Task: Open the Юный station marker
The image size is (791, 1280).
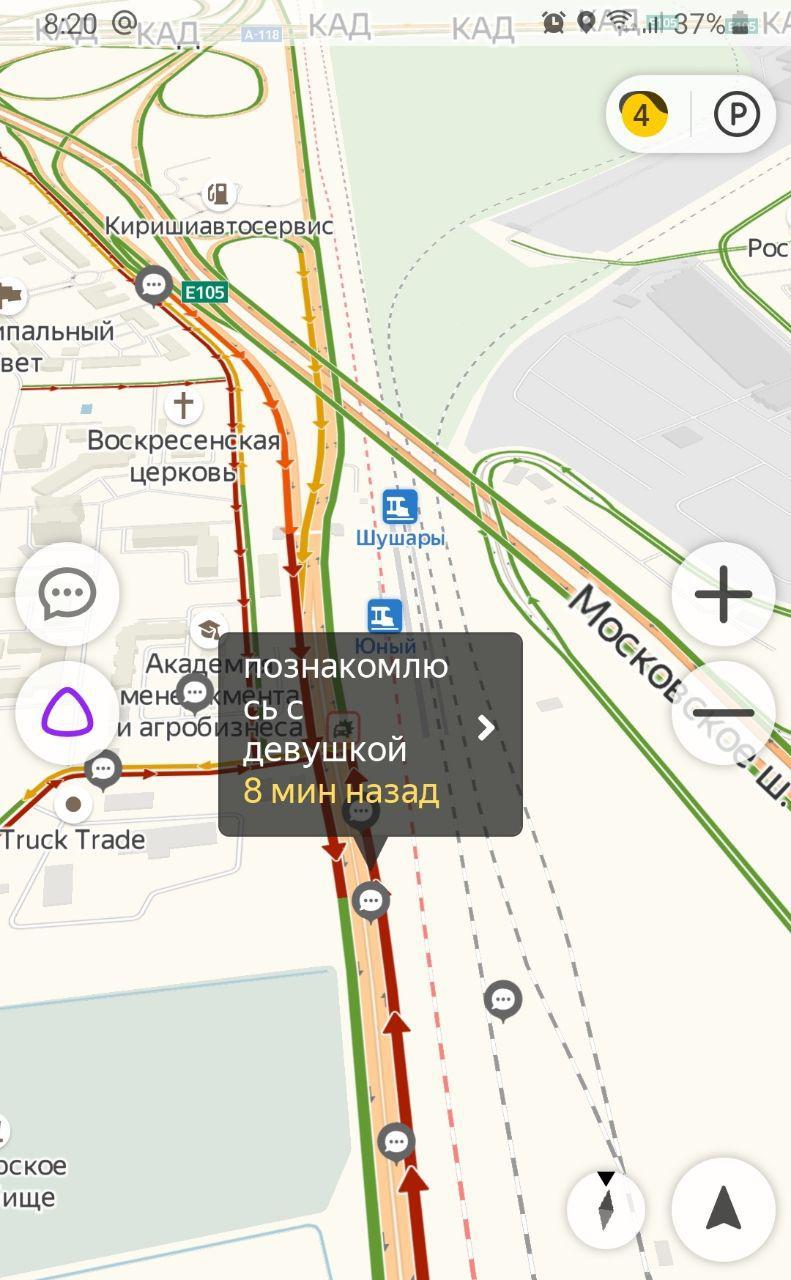Action: tap(385, 616)
